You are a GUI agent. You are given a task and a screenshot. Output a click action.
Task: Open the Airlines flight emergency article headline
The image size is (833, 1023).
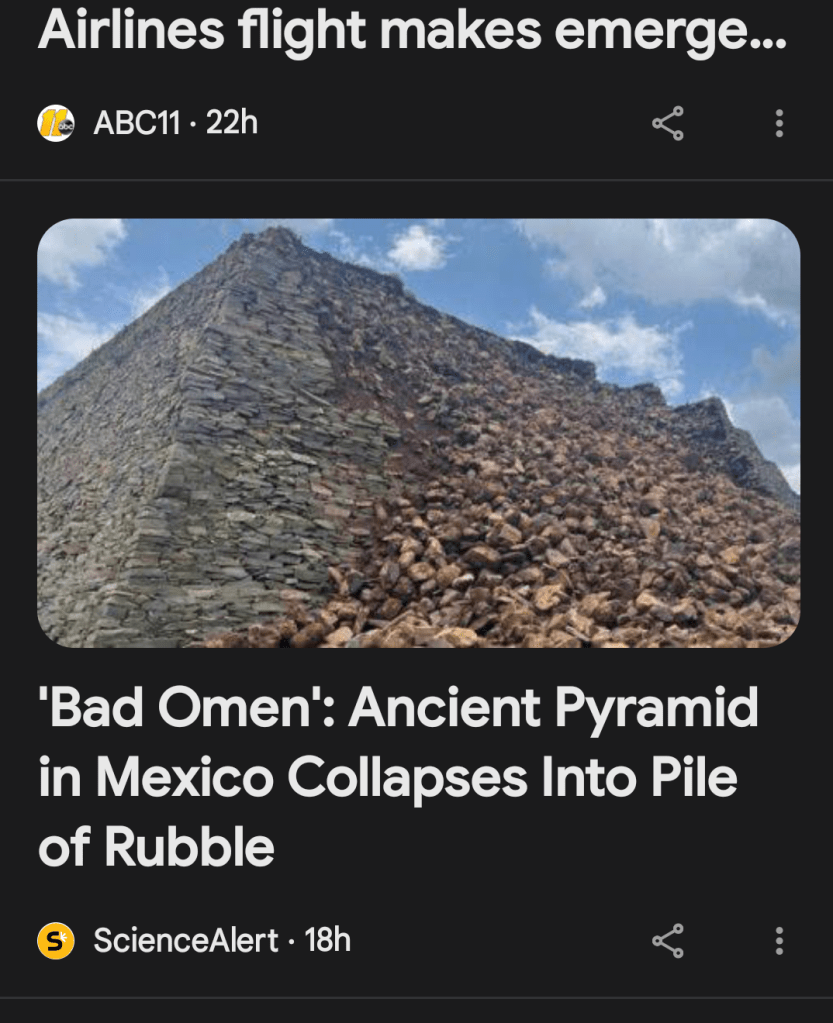[411, 32]
